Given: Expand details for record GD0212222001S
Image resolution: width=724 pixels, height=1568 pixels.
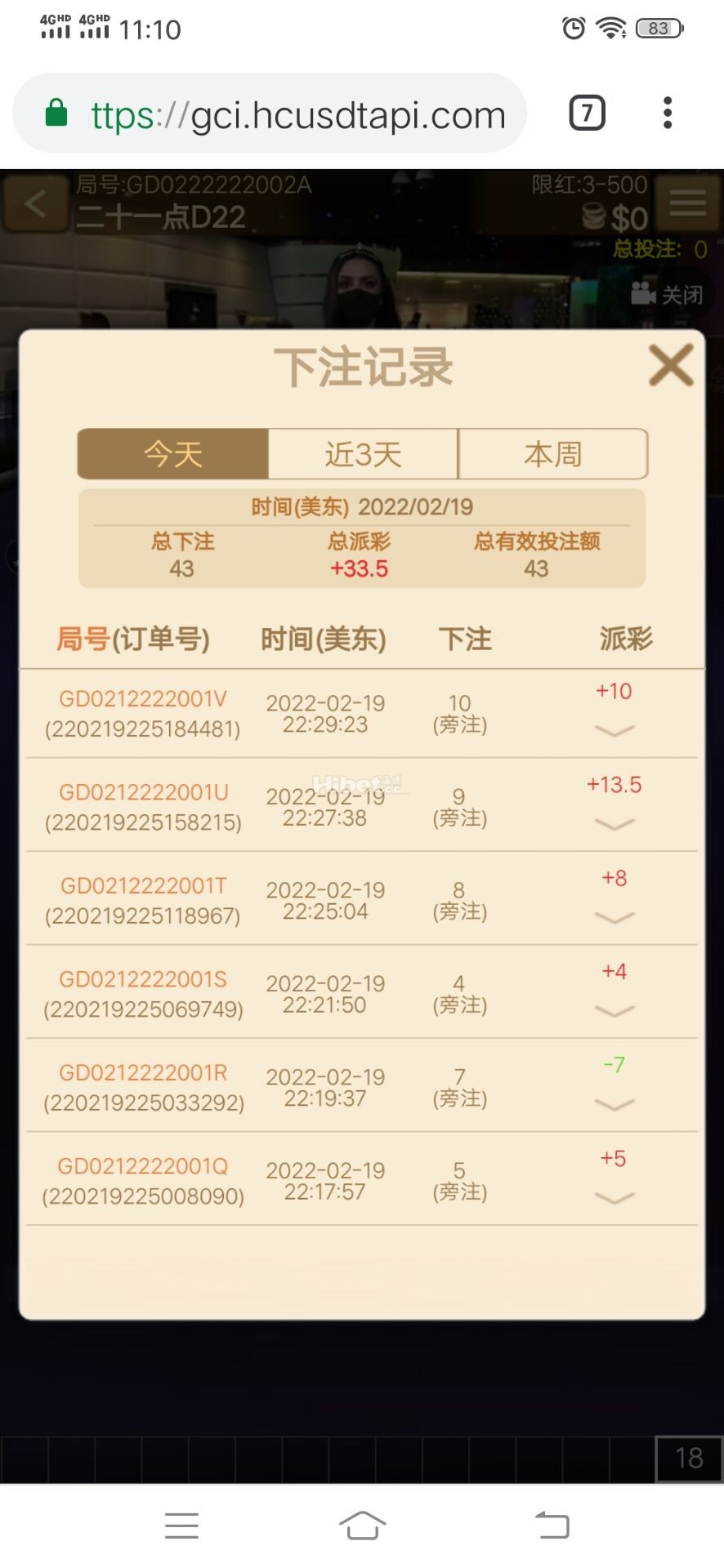Looking at the screenshot, I should tap(614, 1010).
